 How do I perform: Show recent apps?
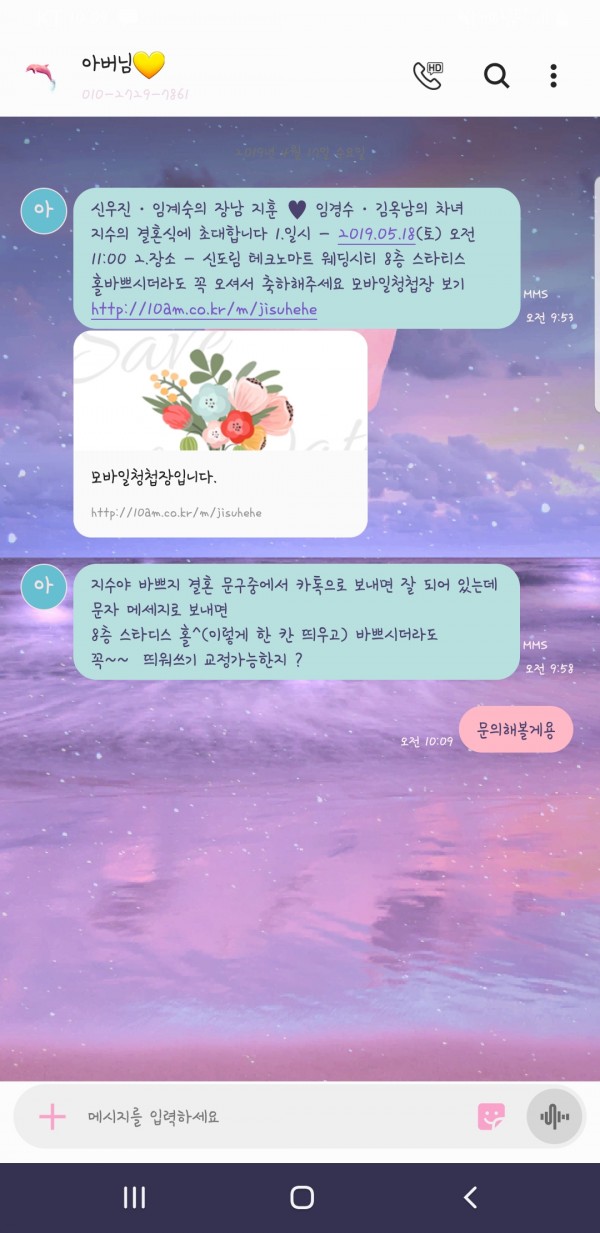tap(134, 1197)
